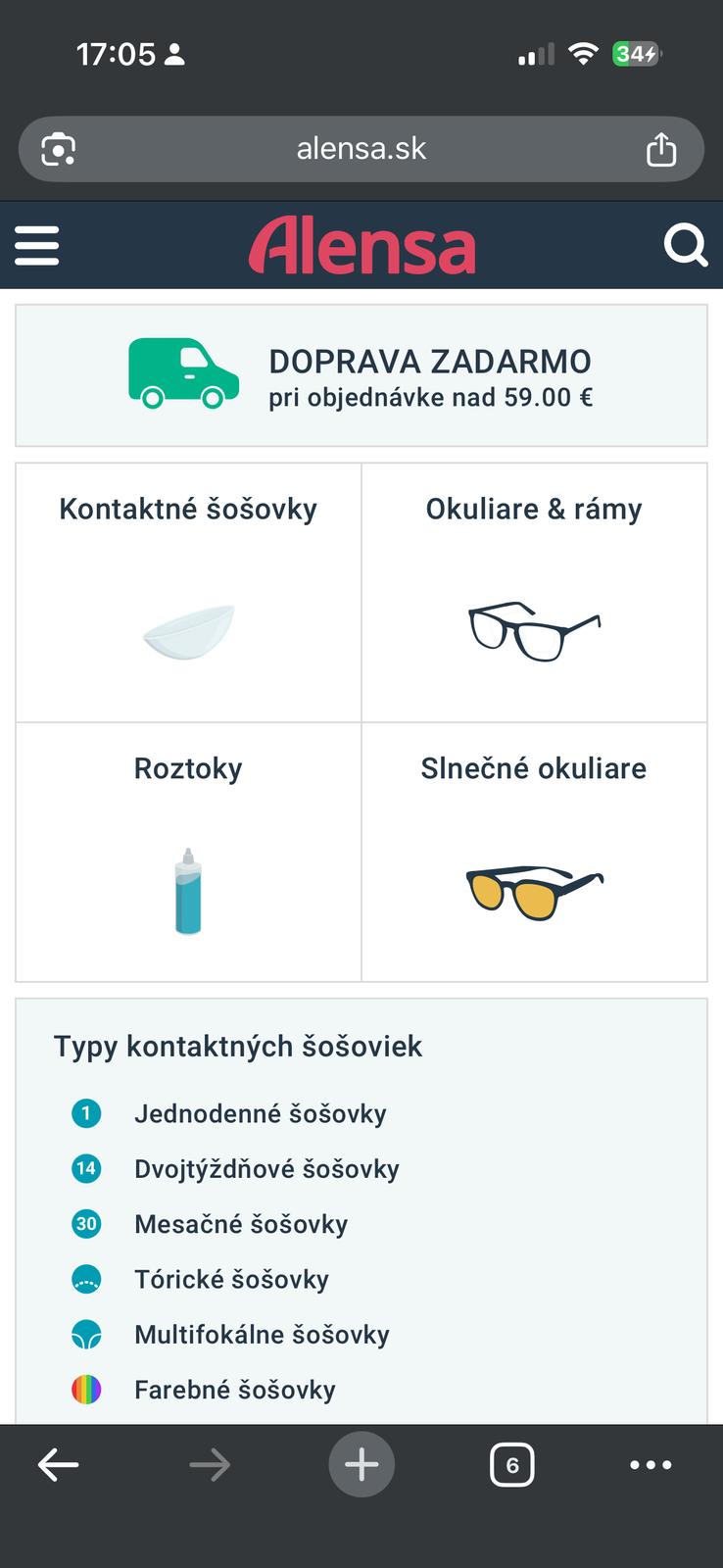Image resolution: width=723 pixels, height=1568 pixels.
Task: Show the open tabs switcher
Action: (511, 1465)
